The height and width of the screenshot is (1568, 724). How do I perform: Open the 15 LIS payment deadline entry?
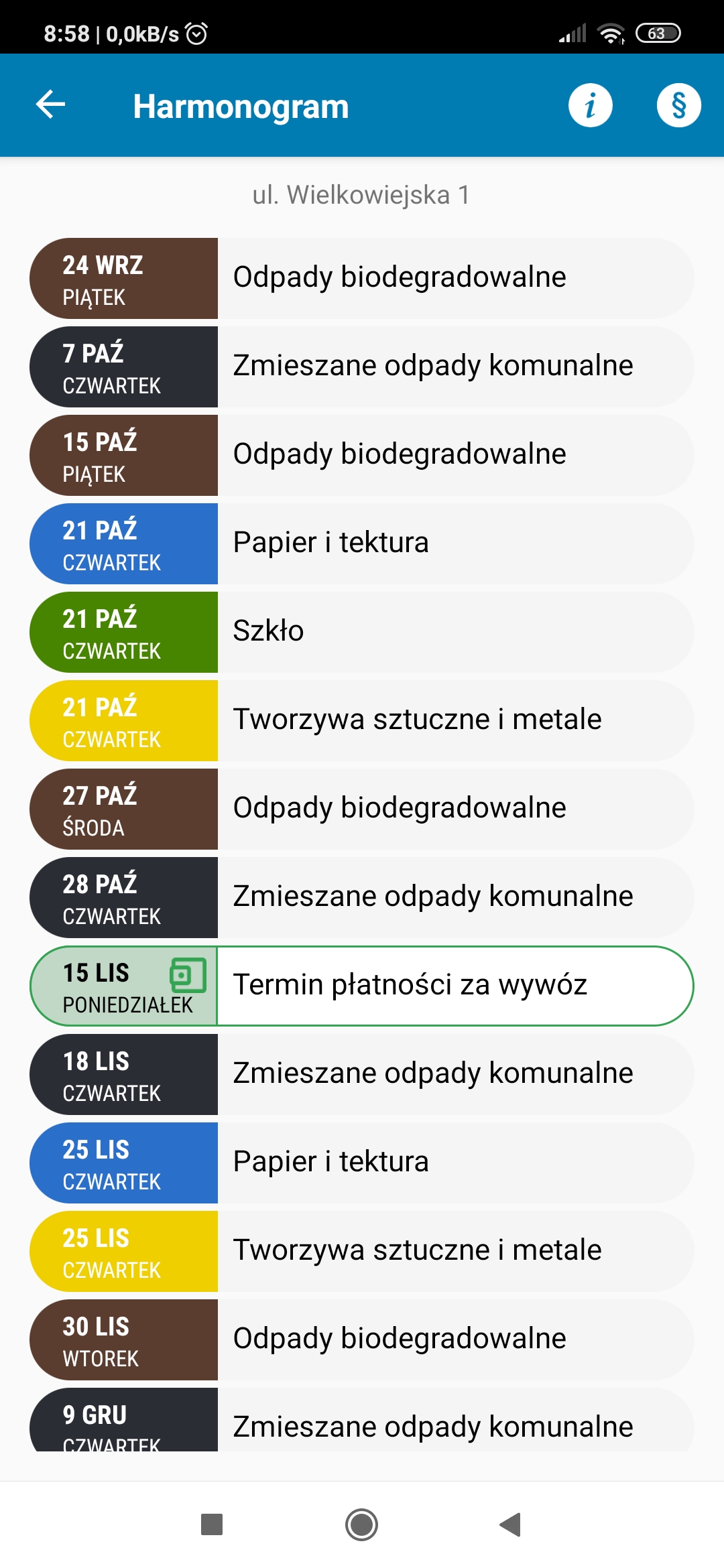click(x=362, y=986)
